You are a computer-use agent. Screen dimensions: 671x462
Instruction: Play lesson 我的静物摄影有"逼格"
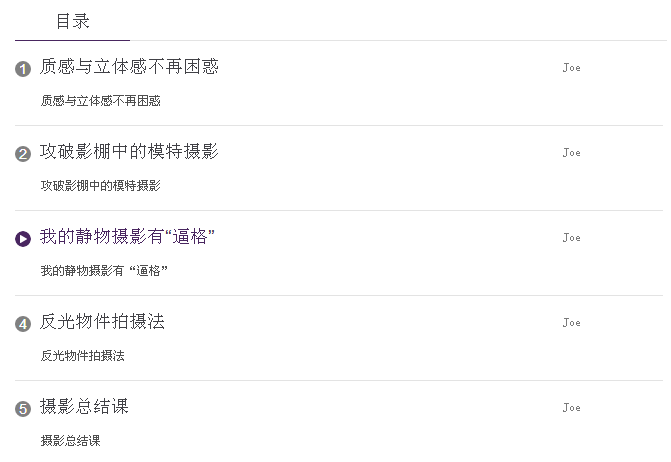click(23, 238)
